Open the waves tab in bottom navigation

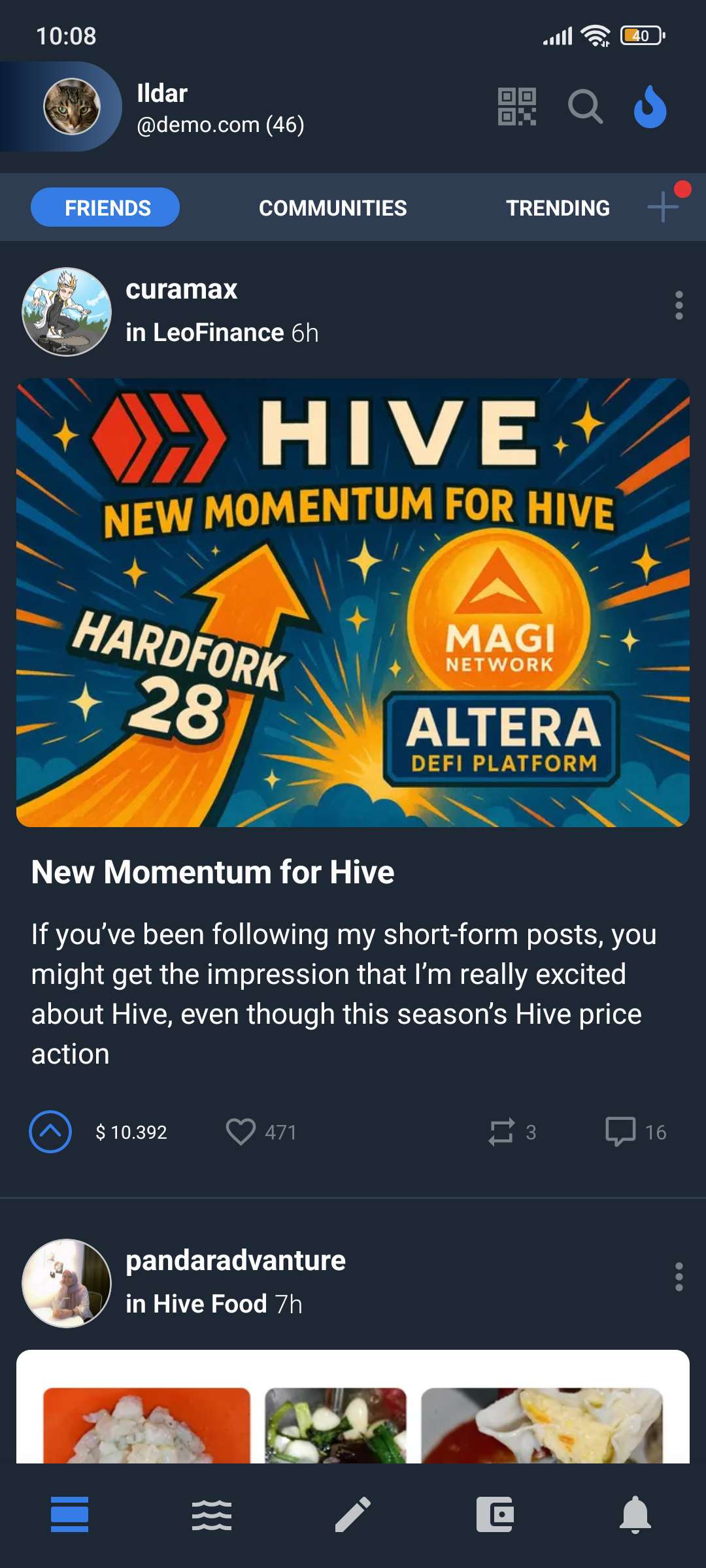[211, 1514]
